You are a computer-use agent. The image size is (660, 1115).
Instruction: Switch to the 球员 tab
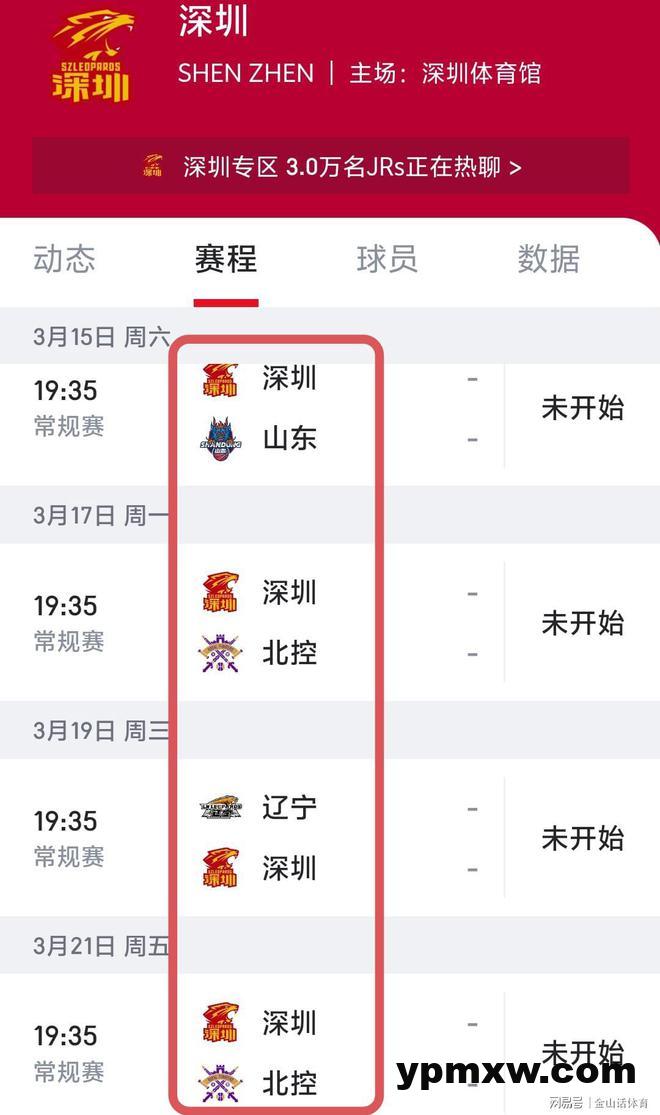tap(387, 259)
